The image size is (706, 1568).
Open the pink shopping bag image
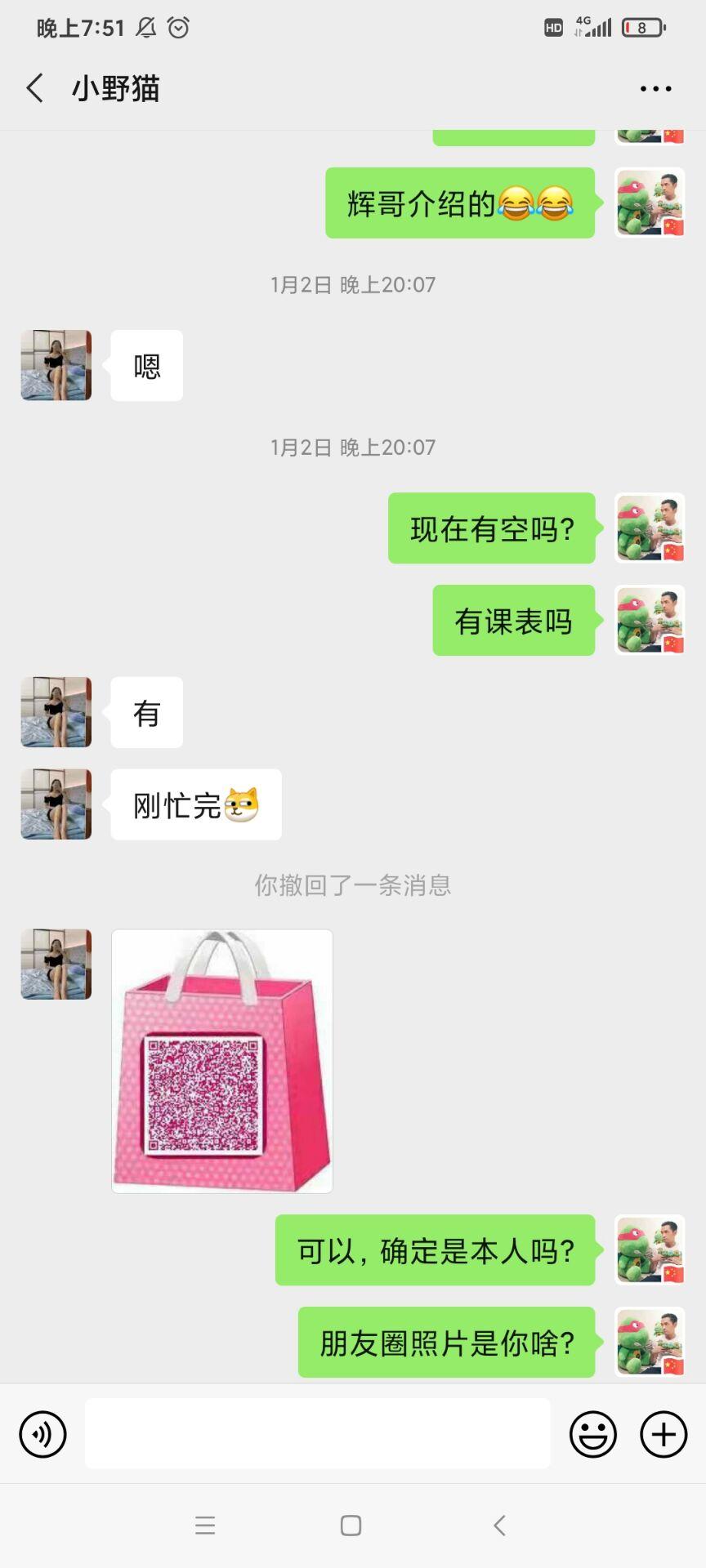222,1061
